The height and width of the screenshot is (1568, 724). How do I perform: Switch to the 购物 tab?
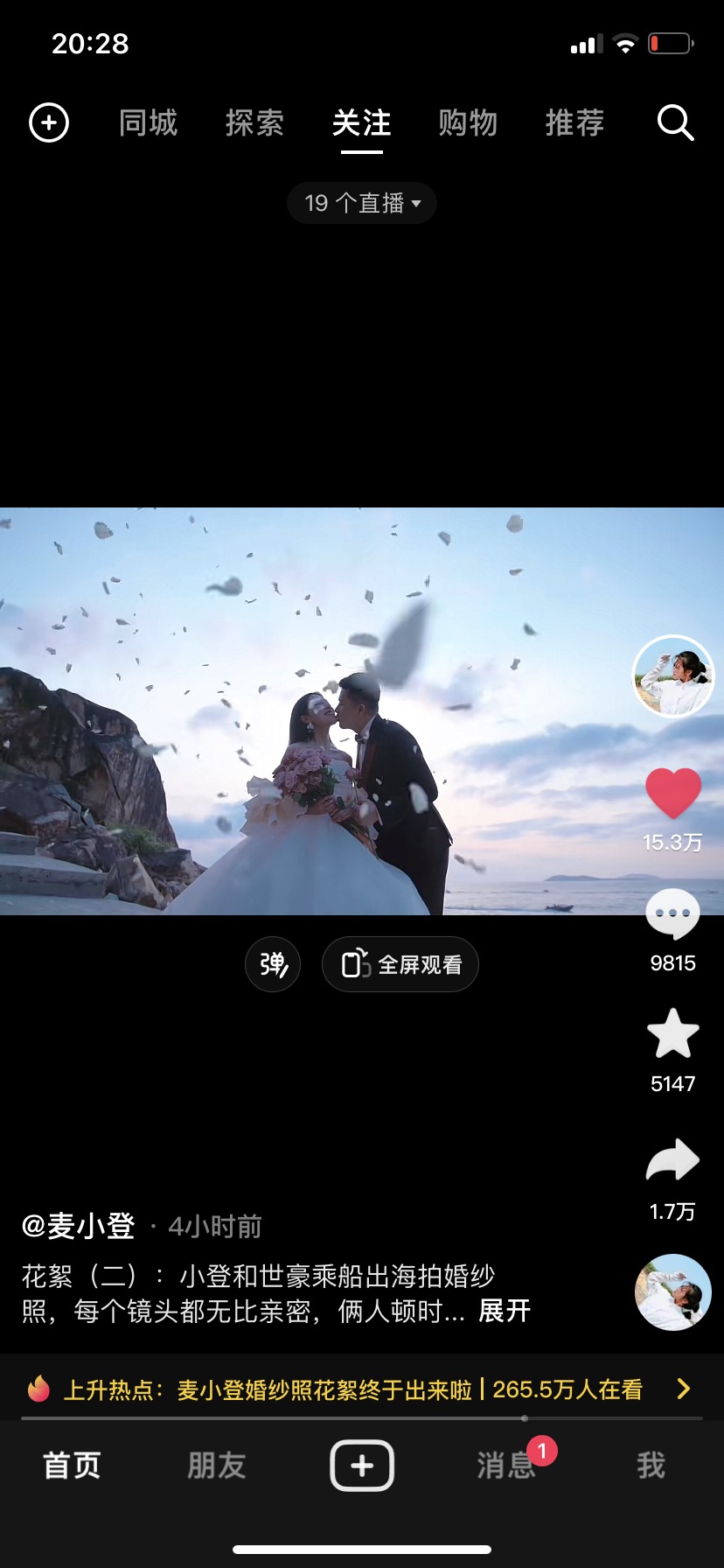click(x=468, y=122)
